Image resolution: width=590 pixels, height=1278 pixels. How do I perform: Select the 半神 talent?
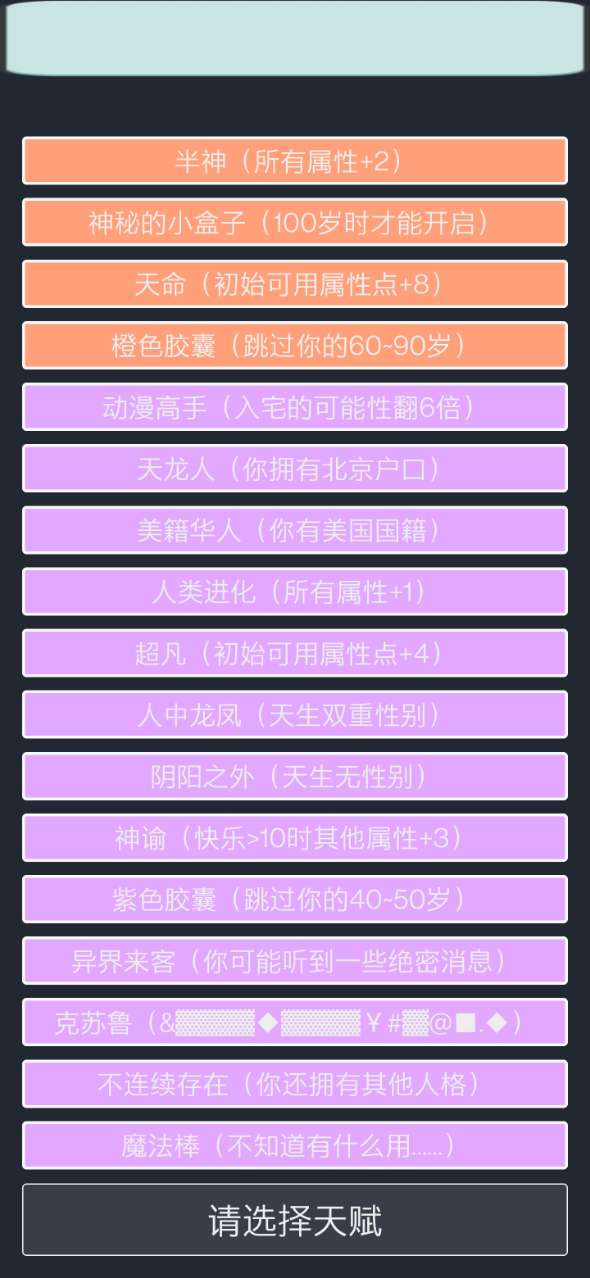(x=295, y=161)
